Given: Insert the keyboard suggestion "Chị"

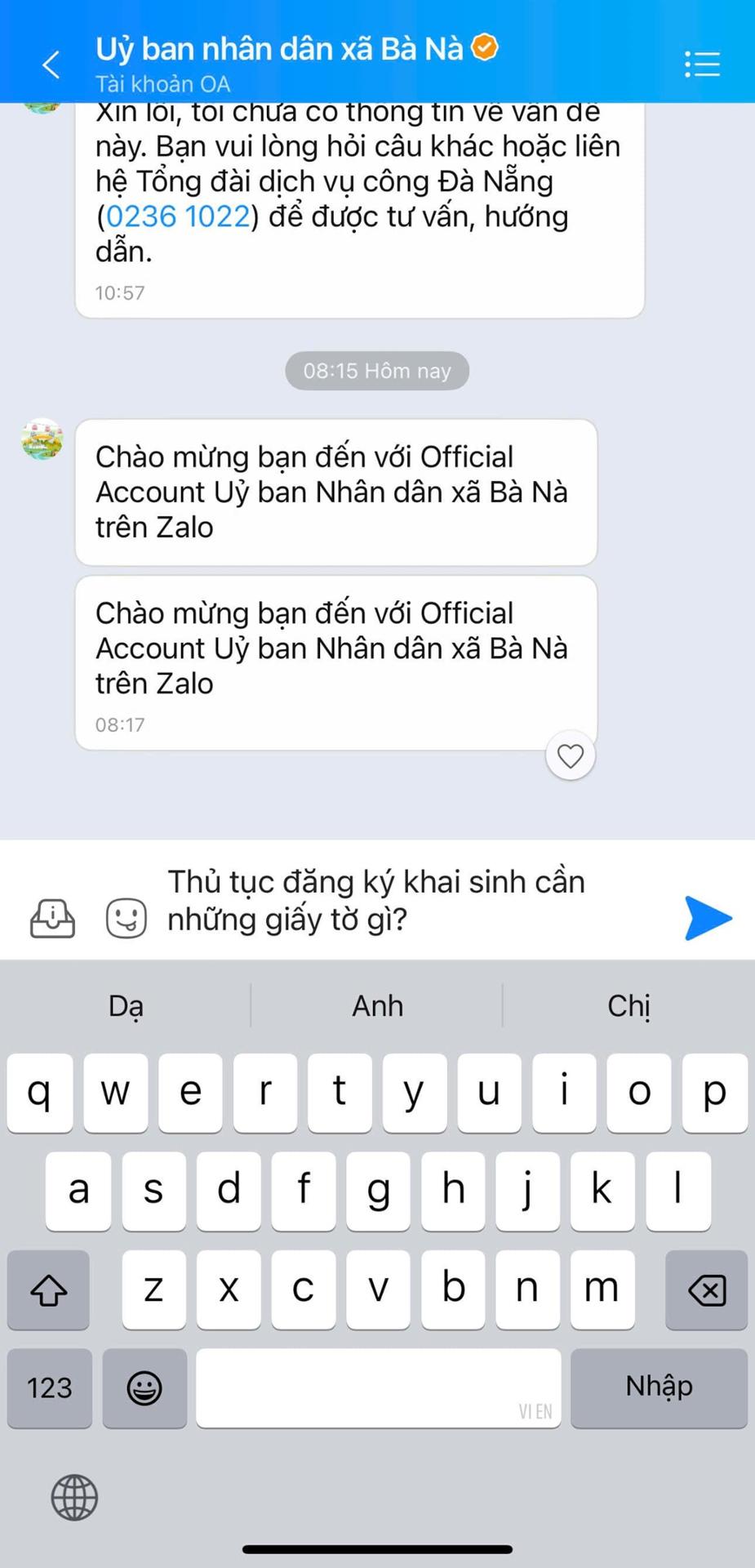Looking at the screenshot, I should [628, 1005].
